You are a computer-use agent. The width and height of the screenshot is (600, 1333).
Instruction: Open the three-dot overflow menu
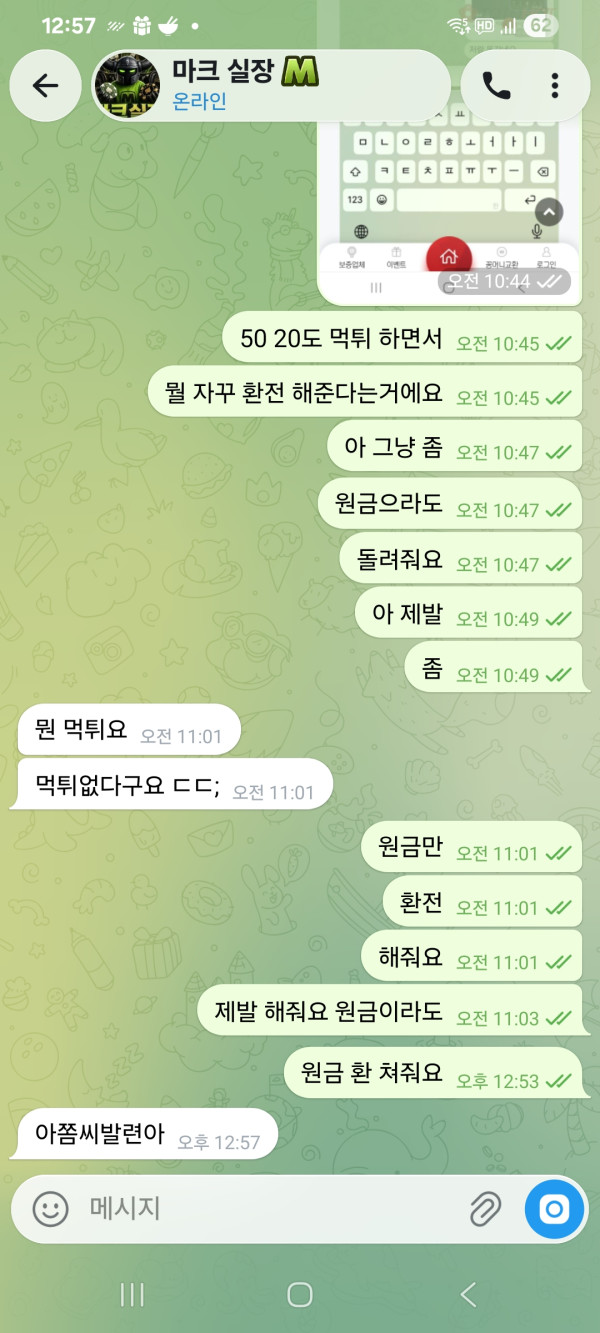(555, 85)
